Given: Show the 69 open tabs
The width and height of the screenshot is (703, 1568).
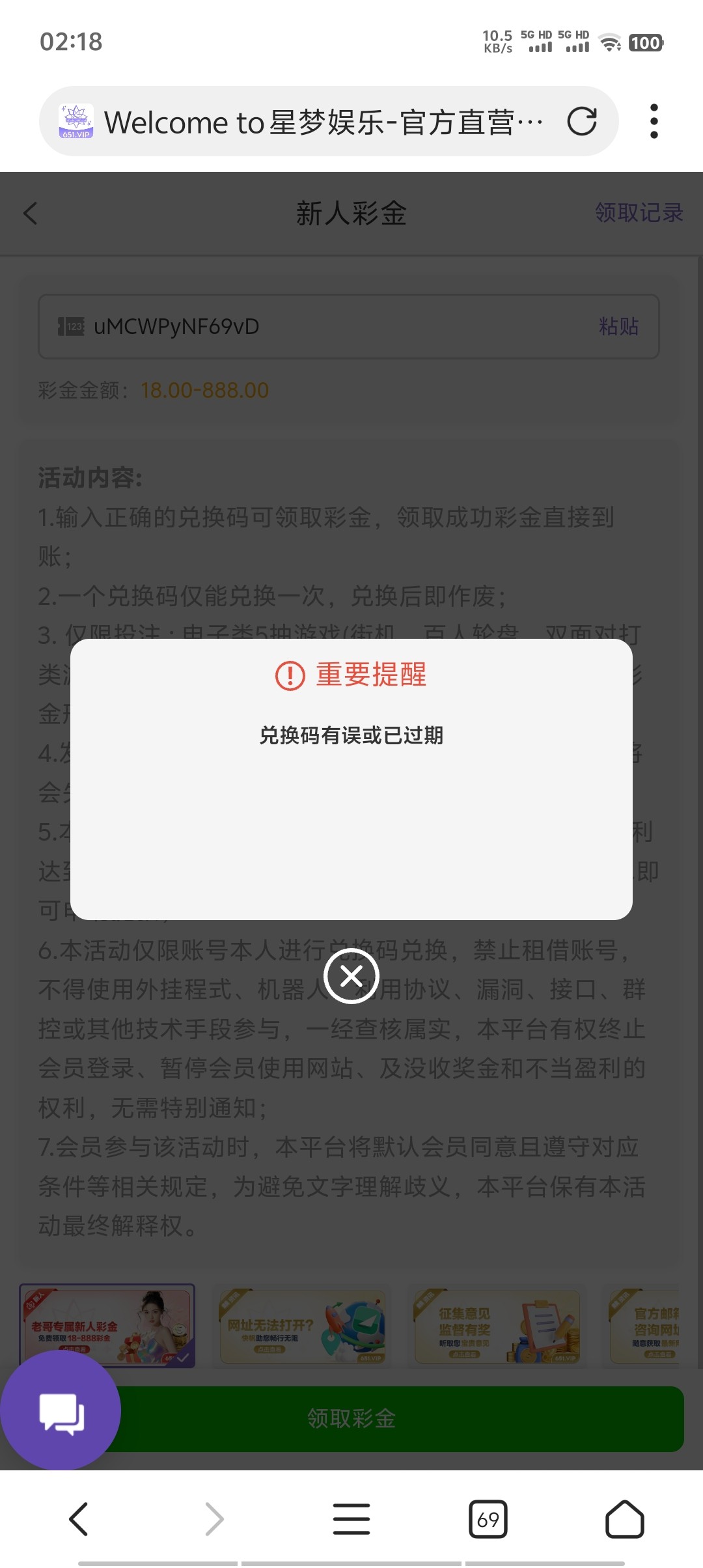Looking at the screenshot, I should coord(488,1519).
